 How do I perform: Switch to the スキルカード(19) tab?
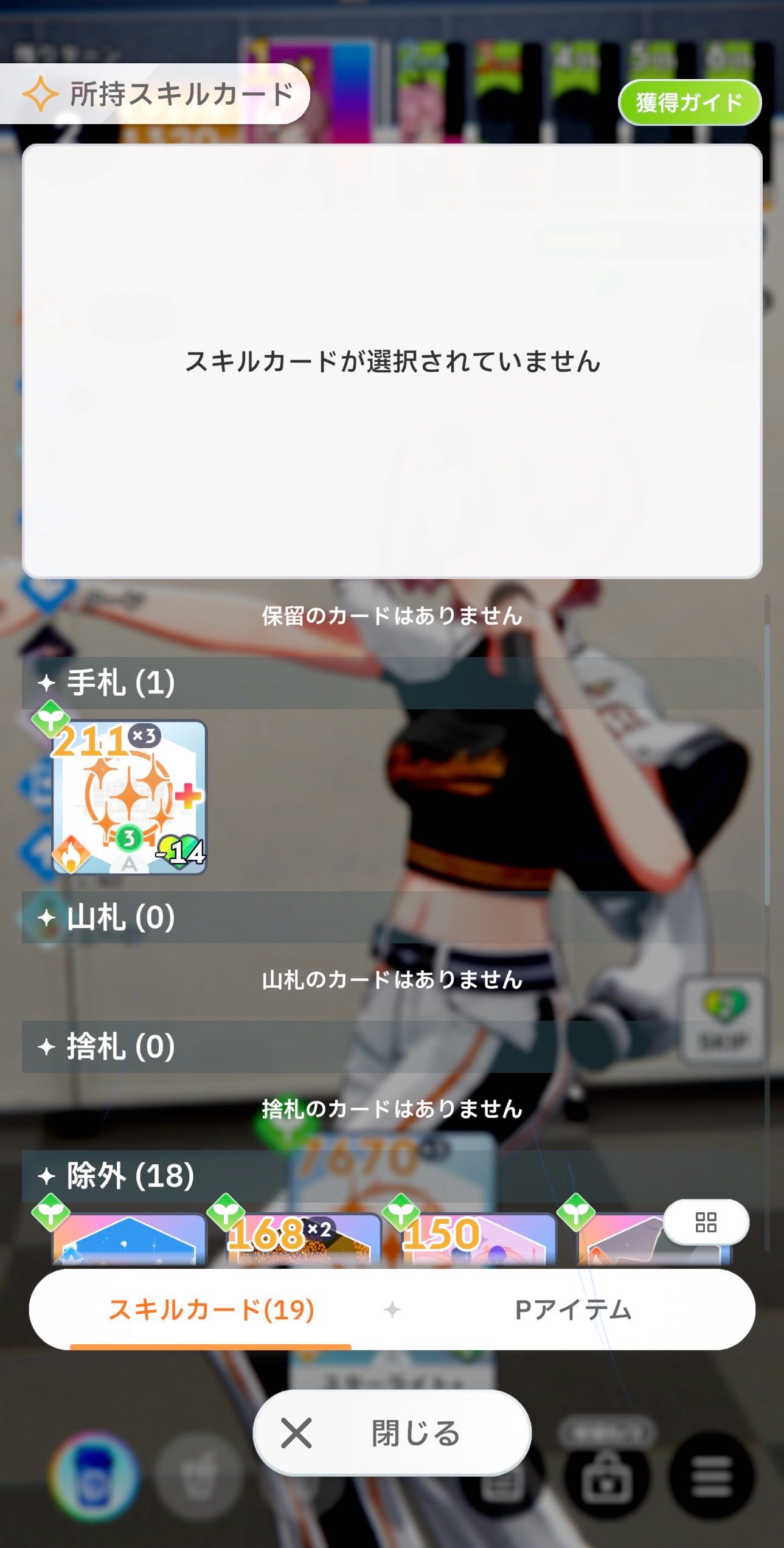pos(211,1310)
